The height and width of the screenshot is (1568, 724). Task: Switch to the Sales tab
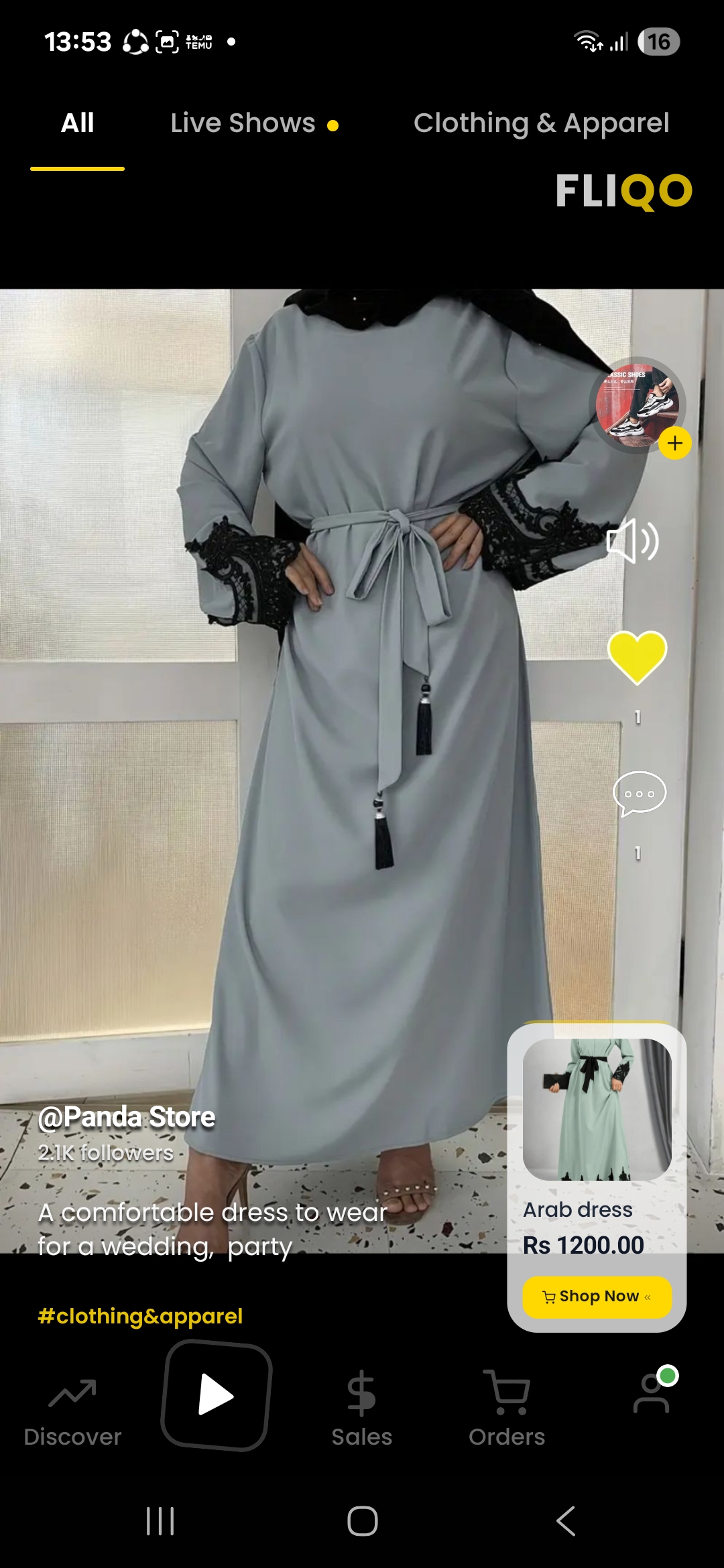[x=361, y=1407]
